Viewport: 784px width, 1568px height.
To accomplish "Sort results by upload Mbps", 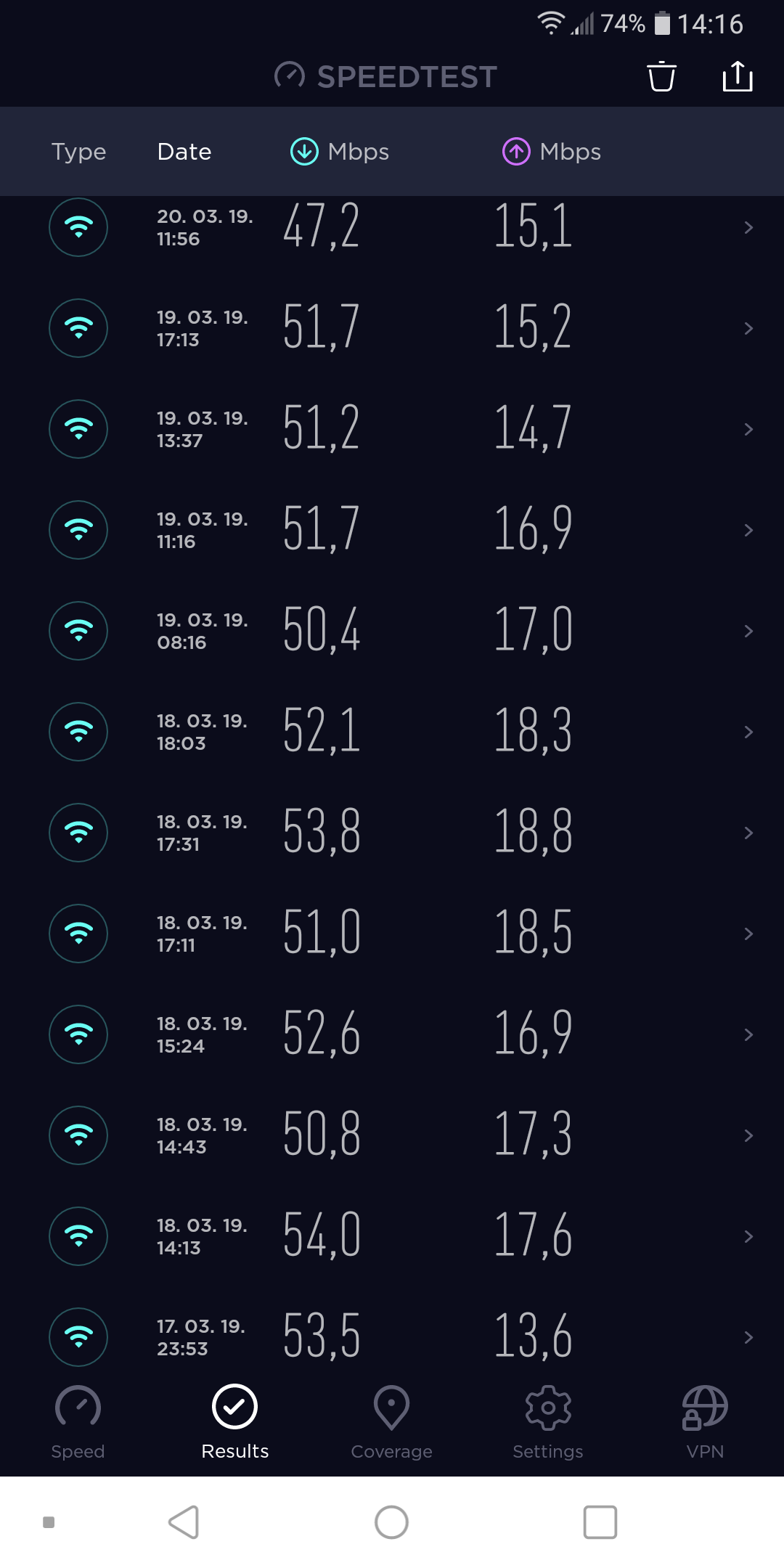I will (552, 152).
